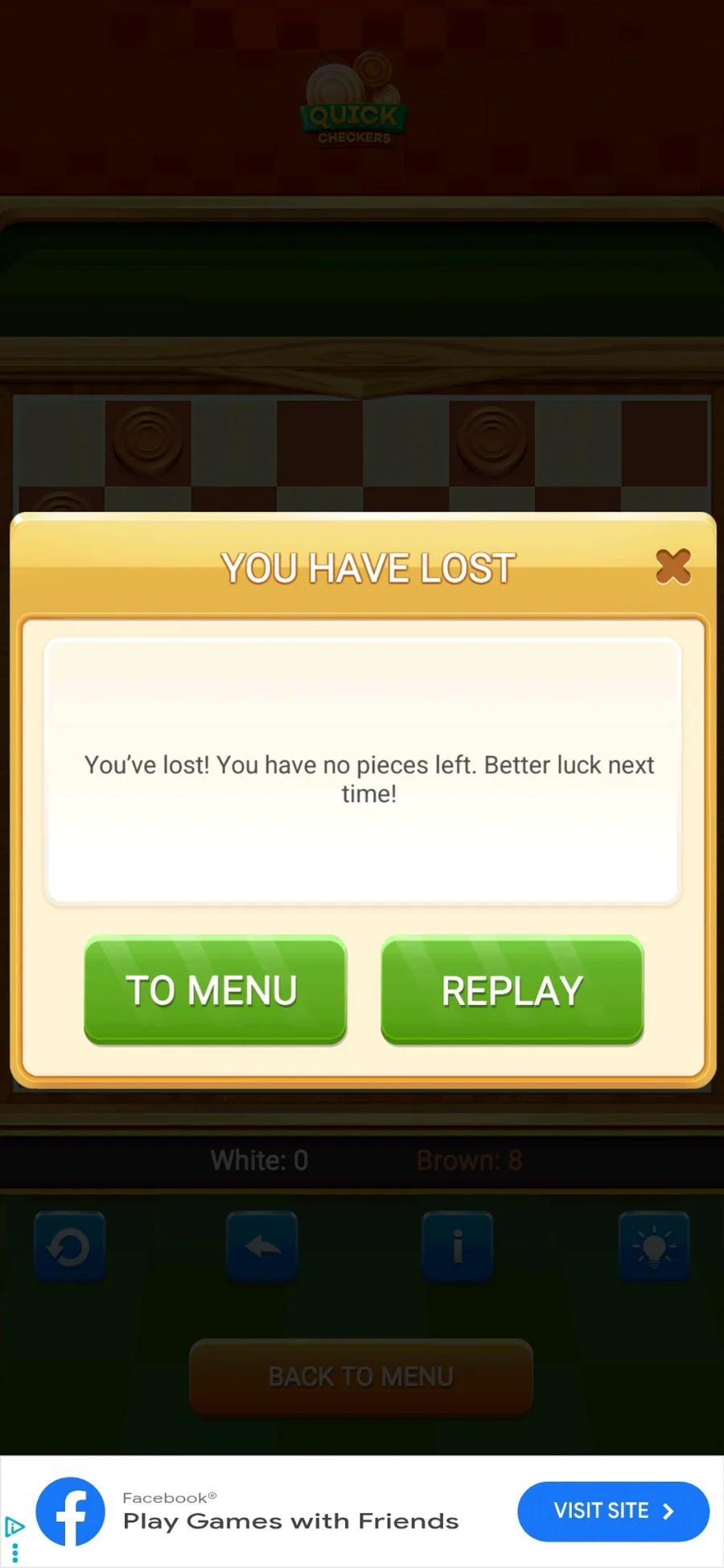Replay the checkers game
The width and height of the screenshot is (724, 1568).
click(512, 990)
